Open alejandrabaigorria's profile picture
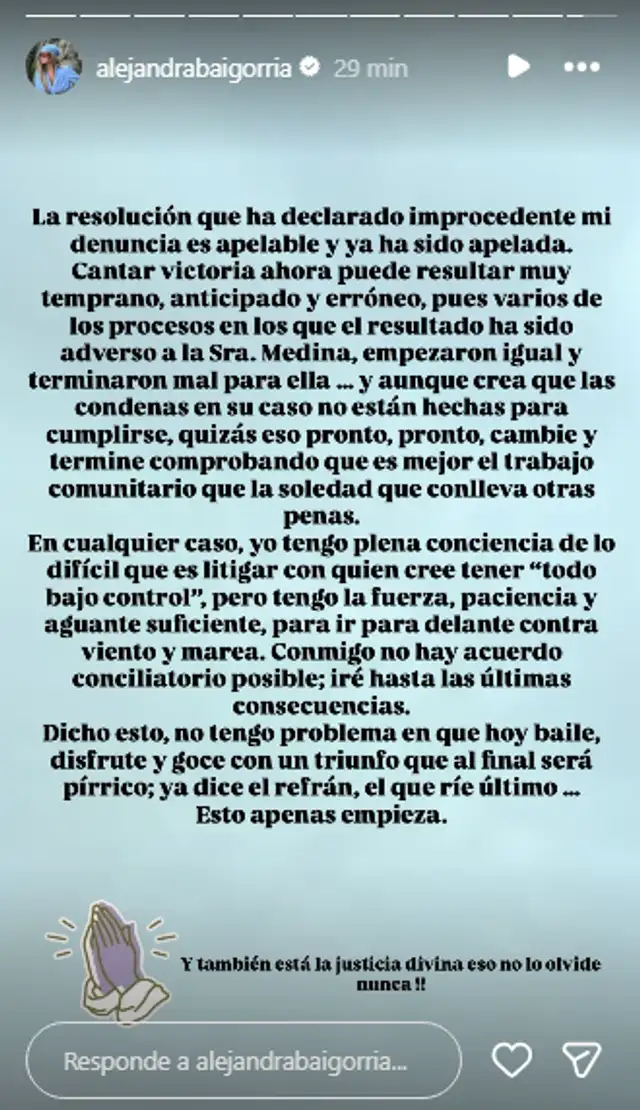This screenshot has height=1110, width=640. pyautogui.click(x=53, y=67)
